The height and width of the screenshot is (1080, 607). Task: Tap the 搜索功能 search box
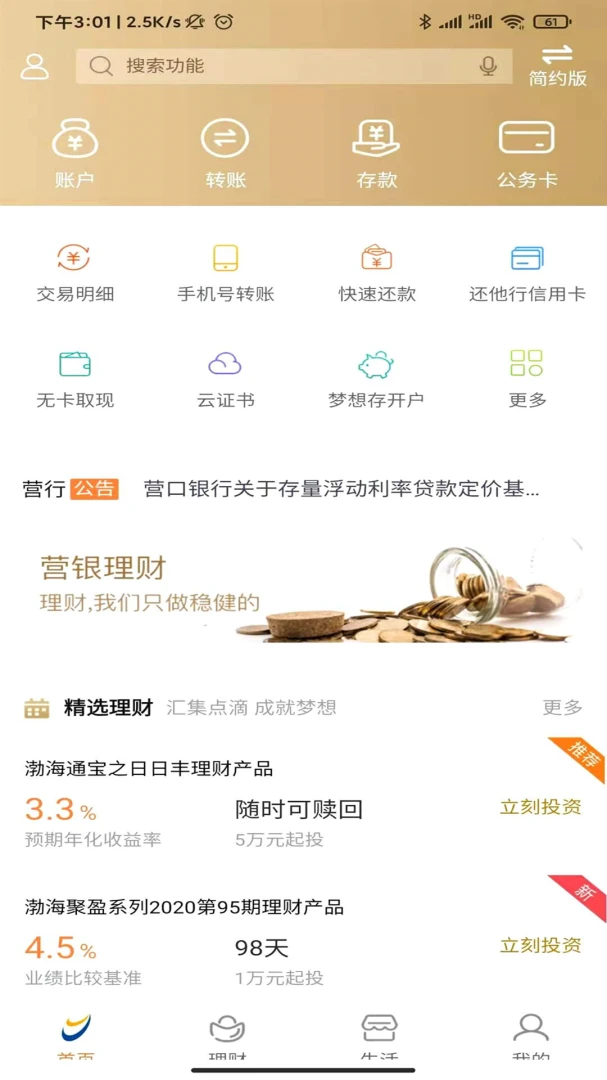click(x=280, y=66)
